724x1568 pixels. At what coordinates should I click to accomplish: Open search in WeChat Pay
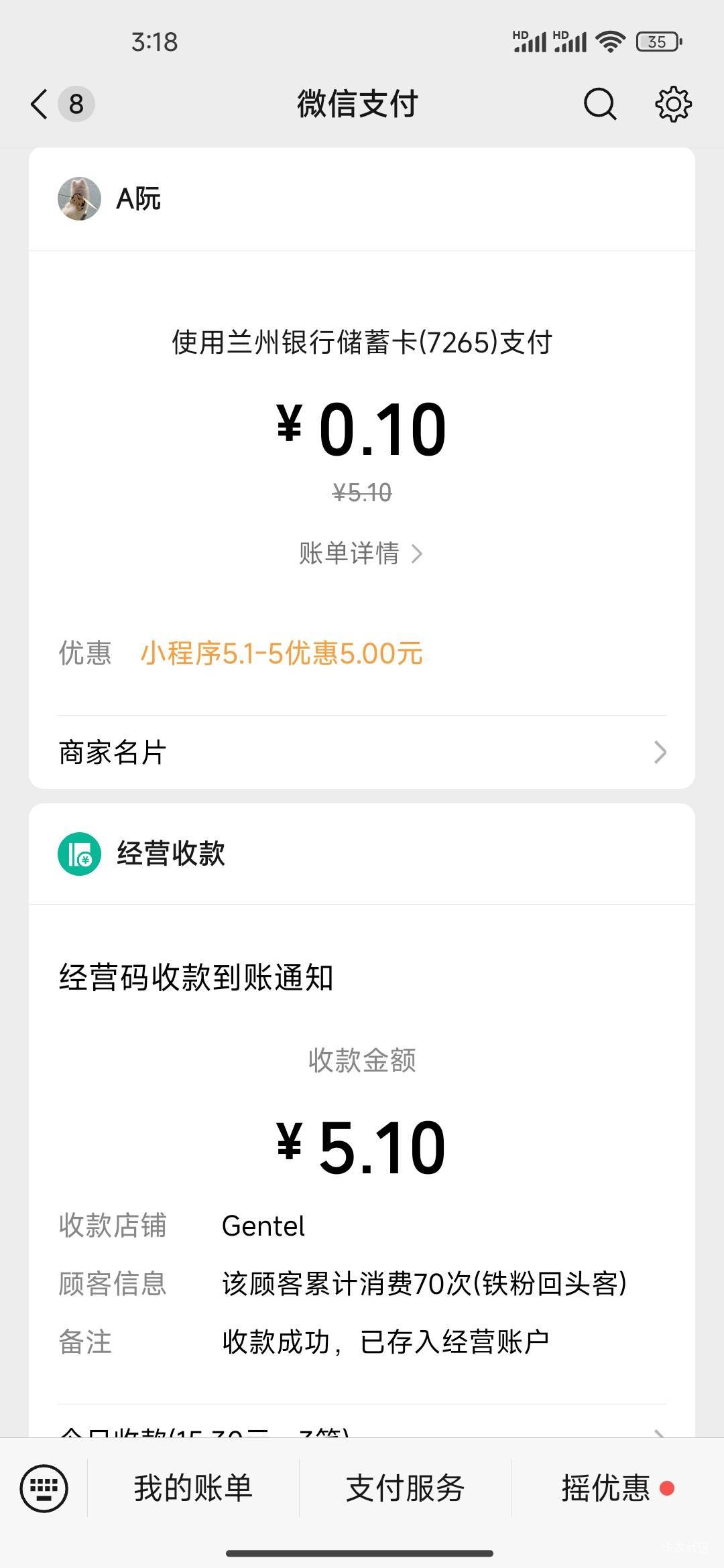[x=599, y=105]
